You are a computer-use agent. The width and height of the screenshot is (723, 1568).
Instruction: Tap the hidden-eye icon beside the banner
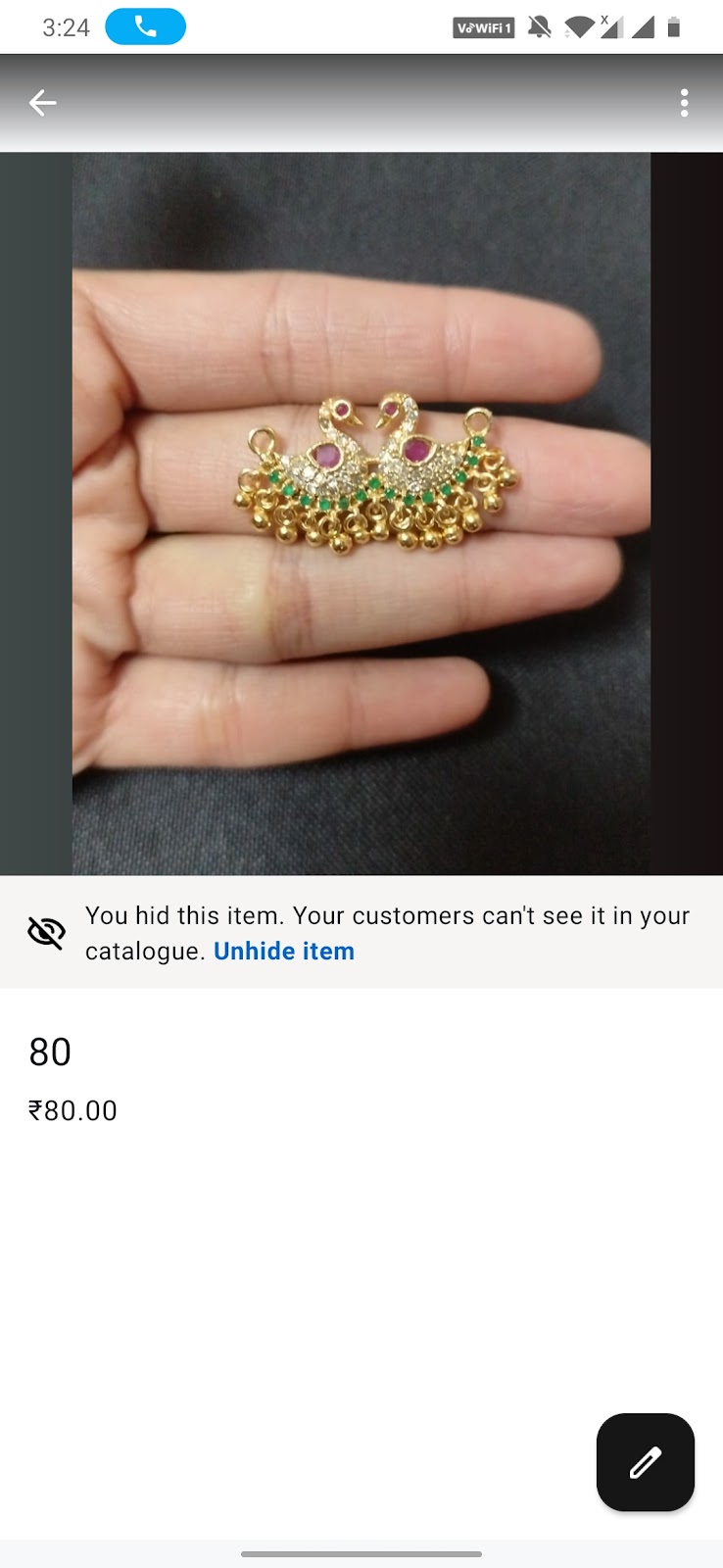[46, 931]
